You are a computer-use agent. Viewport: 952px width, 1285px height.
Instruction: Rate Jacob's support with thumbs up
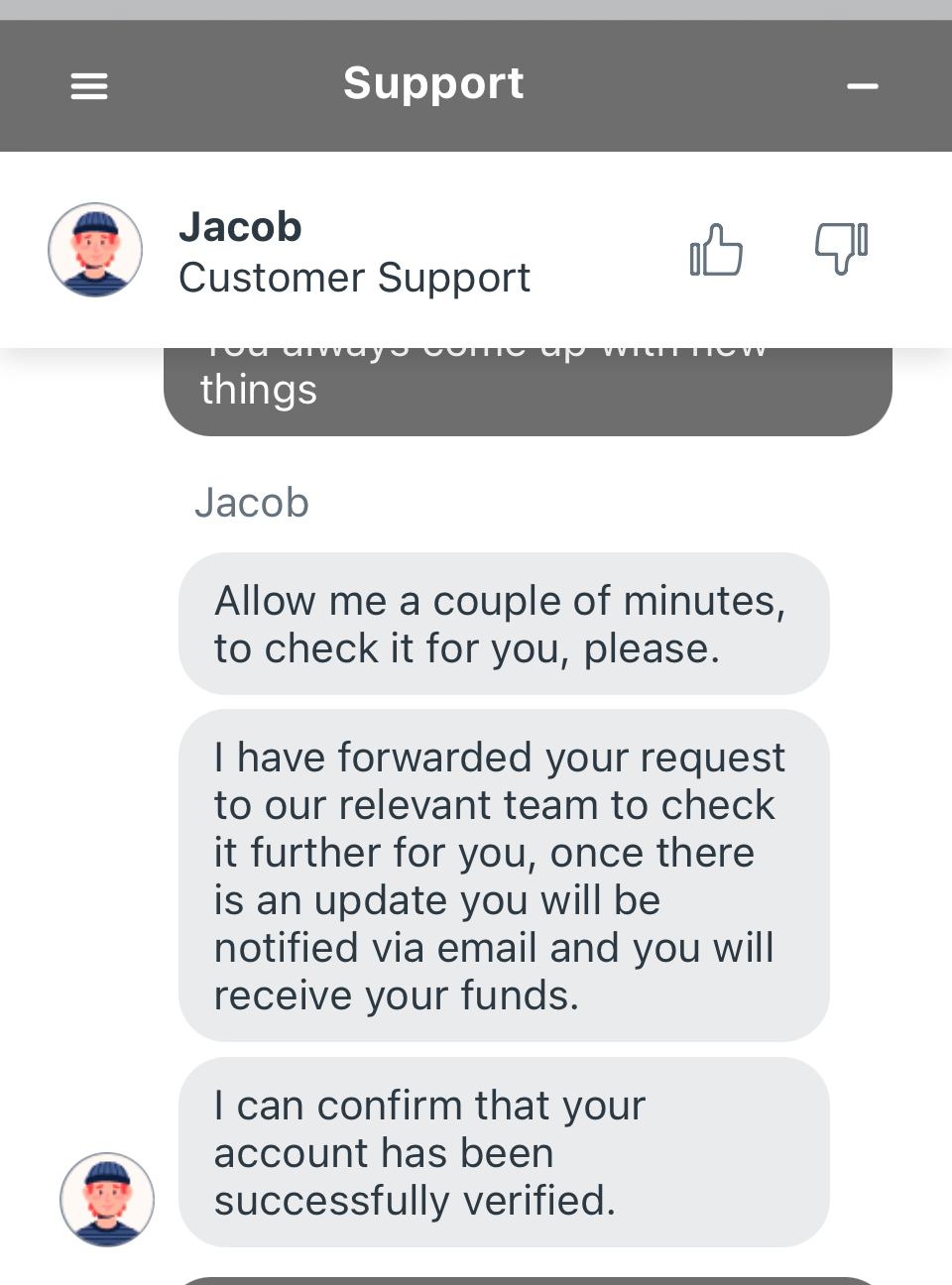716,250
